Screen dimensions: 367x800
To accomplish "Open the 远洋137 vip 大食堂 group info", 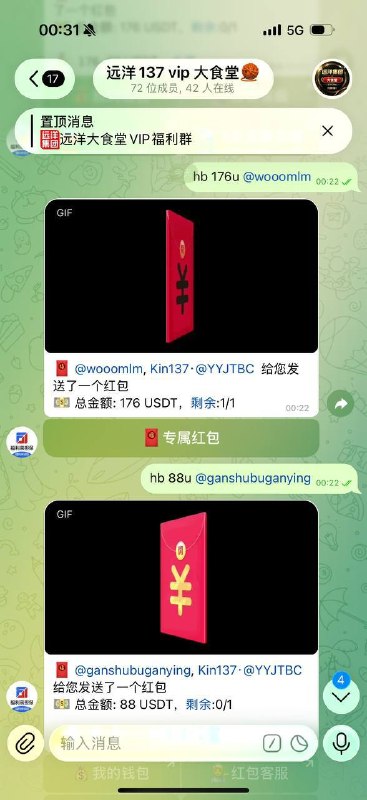I will (x=183, y=79).
